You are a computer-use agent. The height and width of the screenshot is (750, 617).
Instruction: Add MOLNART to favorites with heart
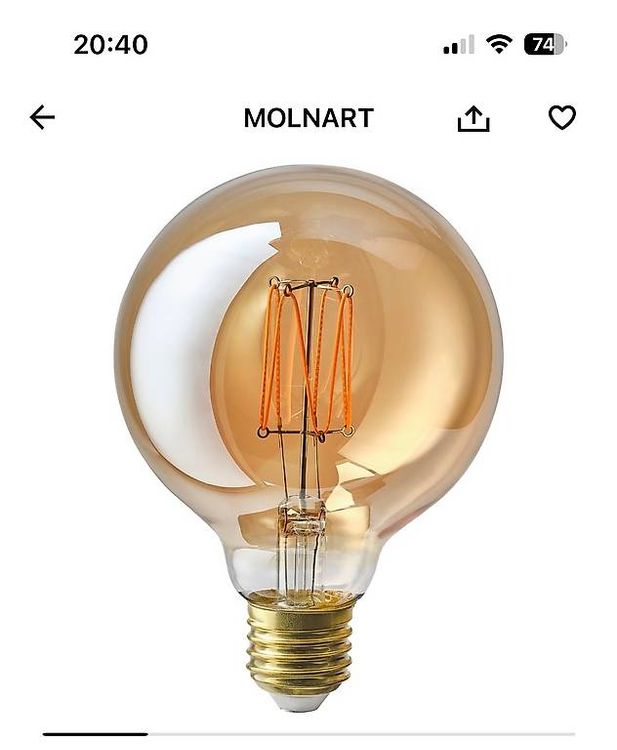(562, 118)
